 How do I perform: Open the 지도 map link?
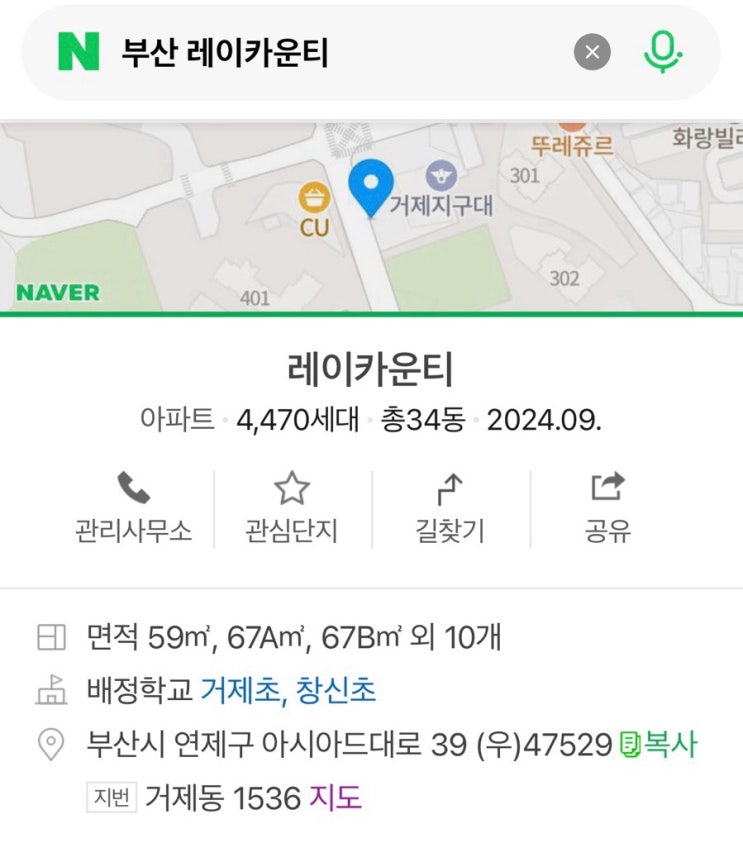[335, 798]
